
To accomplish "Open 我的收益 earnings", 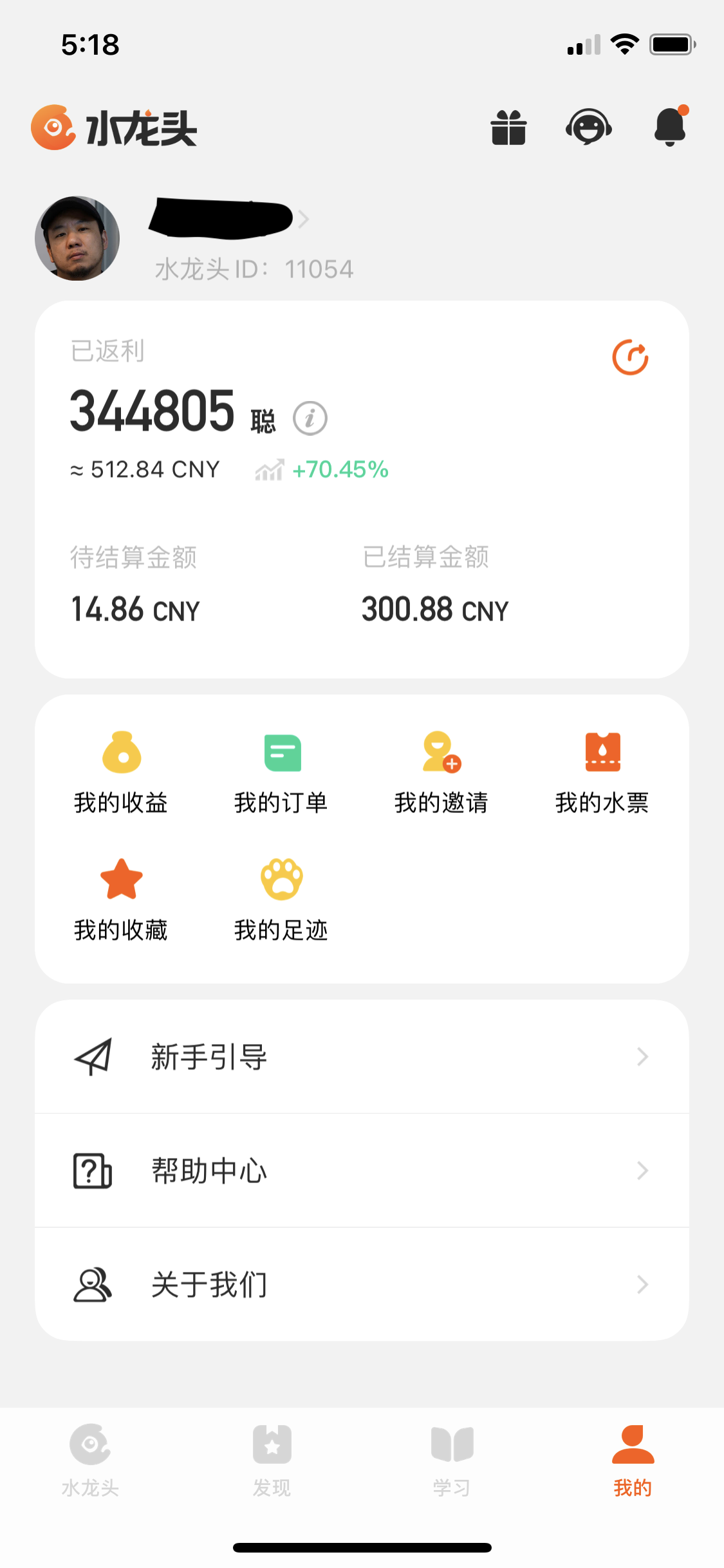I will [121, 772].
